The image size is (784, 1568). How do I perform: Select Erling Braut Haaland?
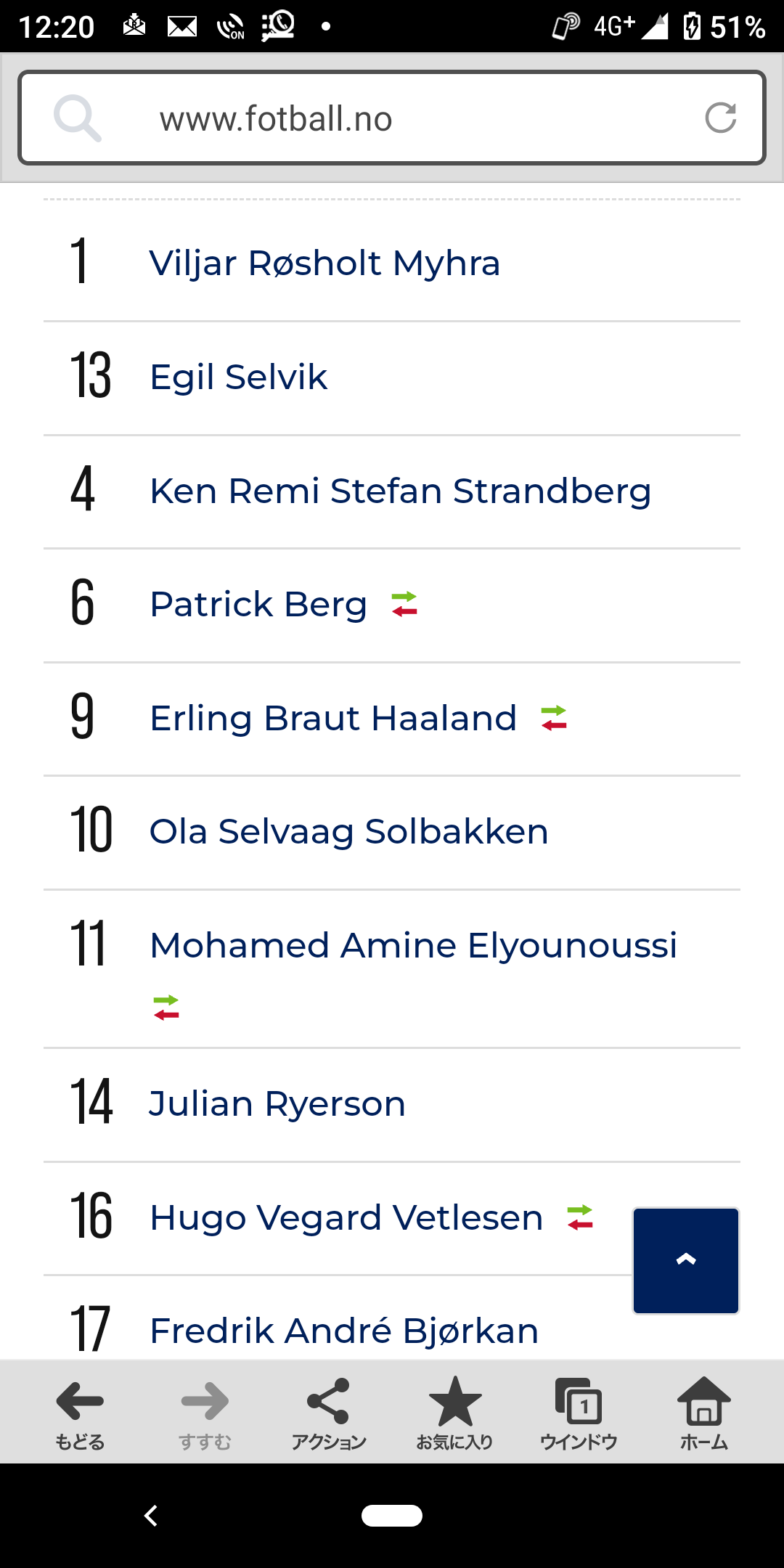(333, 718)
